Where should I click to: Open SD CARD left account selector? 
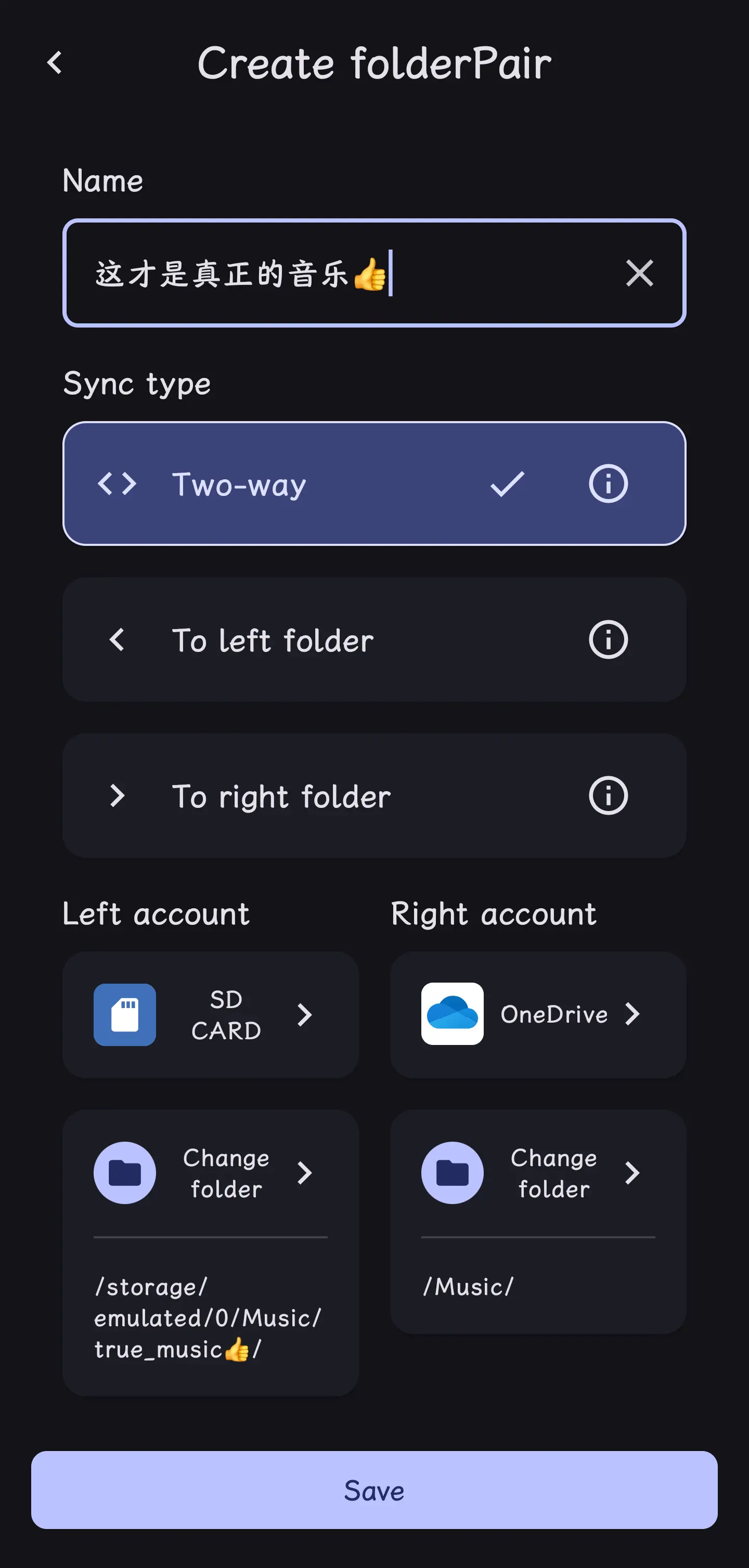(x=210, y=1015)
